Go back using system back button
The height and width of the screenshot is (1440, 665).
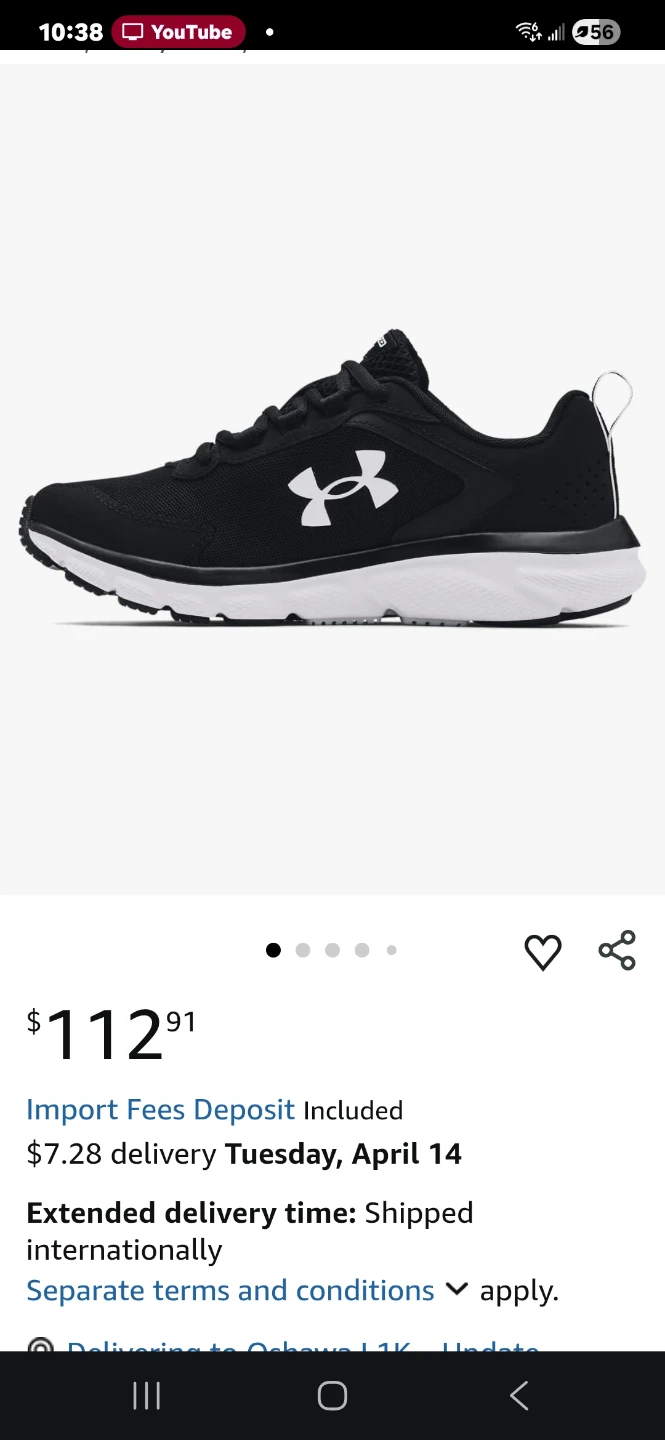tap(518, 1396)
